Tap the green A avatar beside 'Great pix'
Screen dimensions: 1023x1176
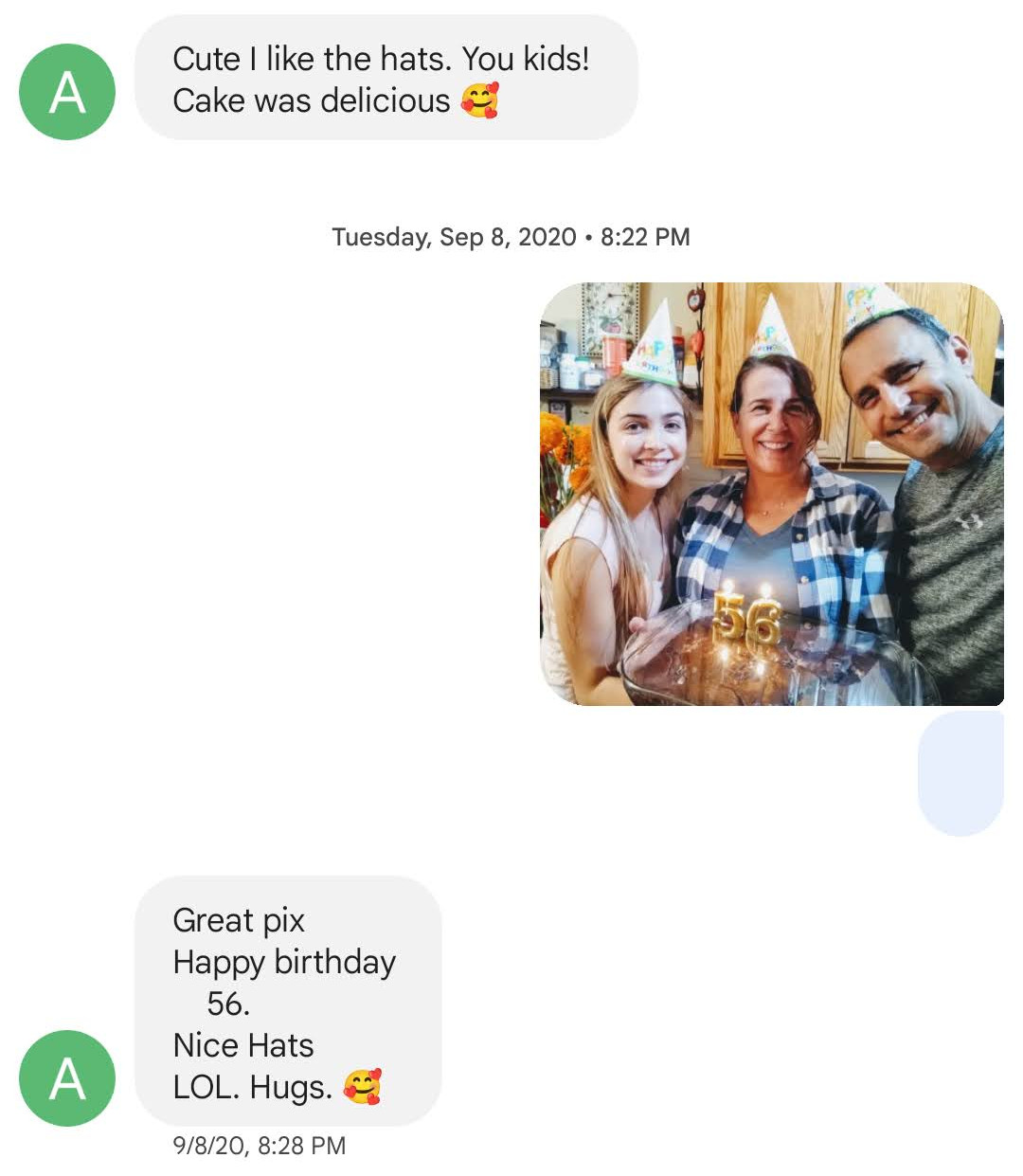[x=67, y=1077]
